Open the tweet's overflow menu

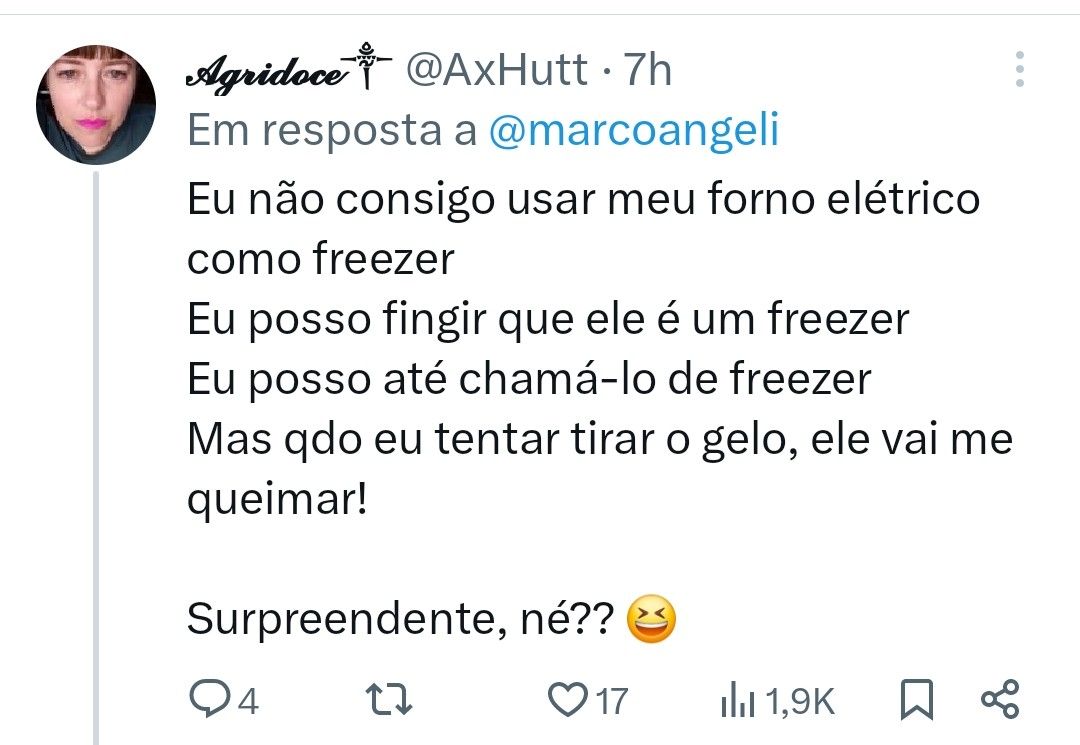pos(1019,70)
